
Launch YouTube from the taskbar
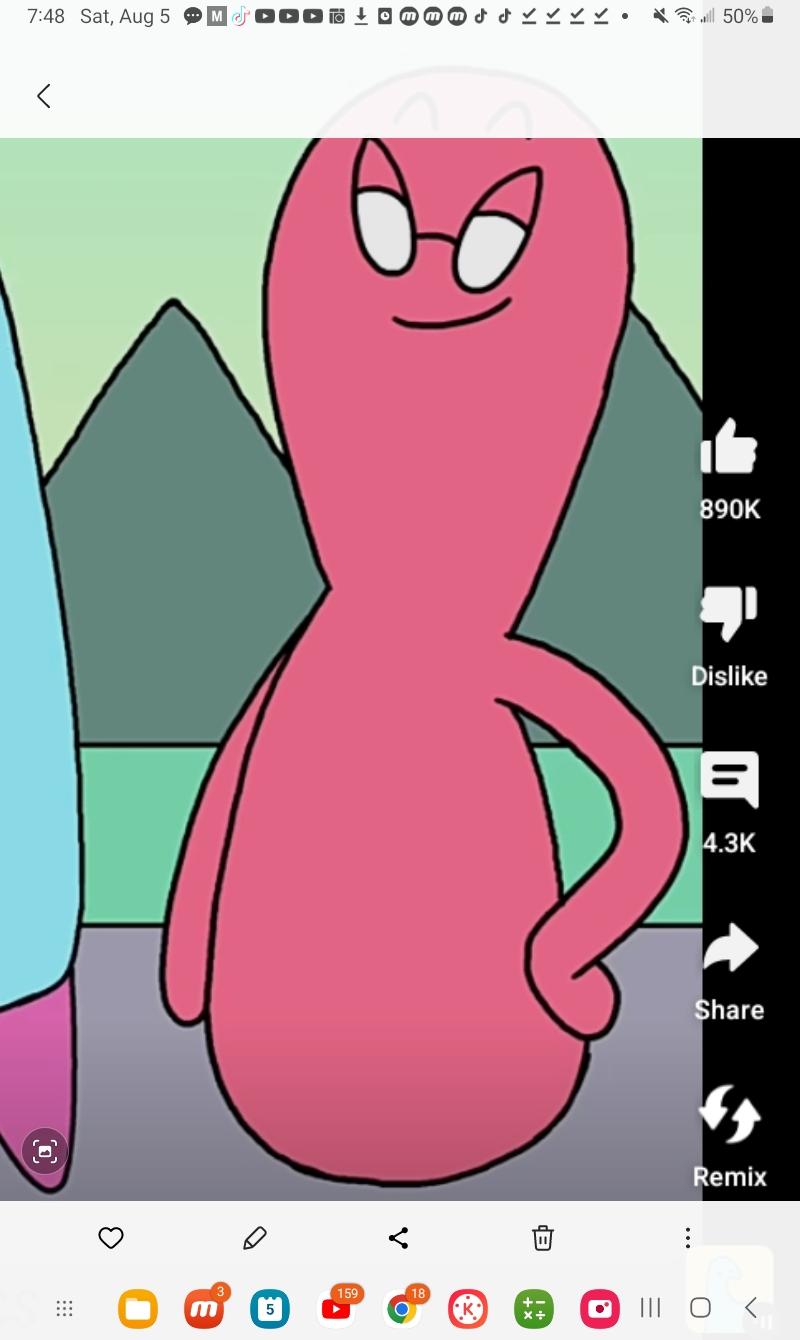click(x=336, y=1308)
